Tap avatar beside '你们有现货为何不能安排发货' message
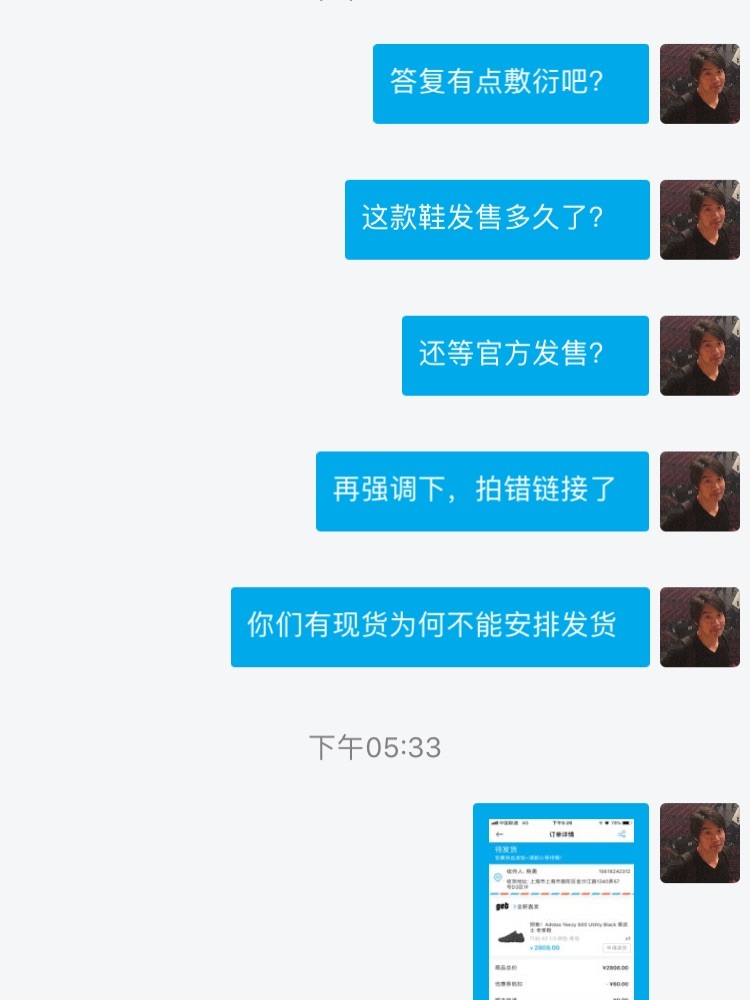 click(x=699, y=627)
